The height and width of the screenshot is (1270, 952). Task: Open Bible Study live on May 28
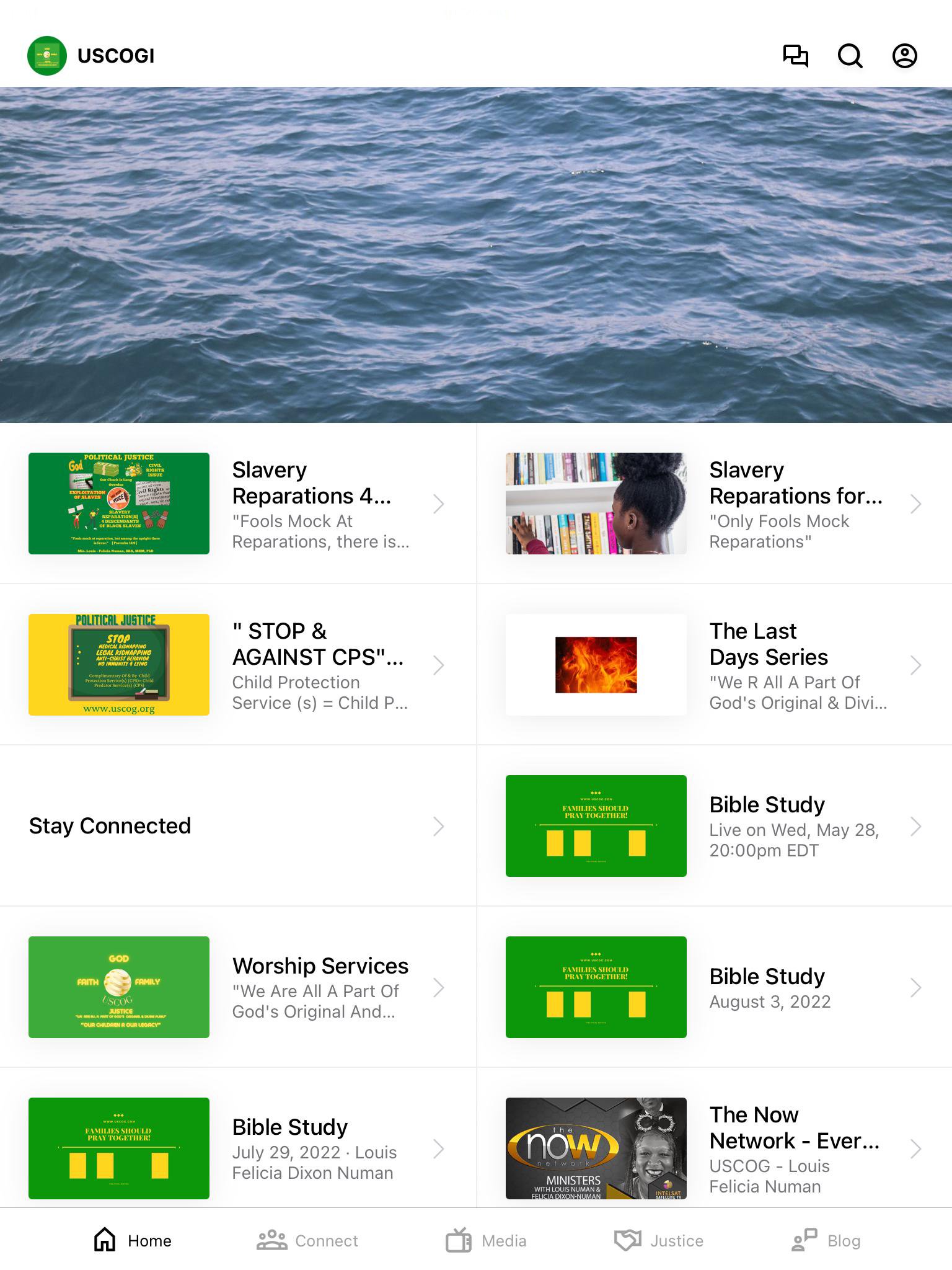tap(714, 826)
